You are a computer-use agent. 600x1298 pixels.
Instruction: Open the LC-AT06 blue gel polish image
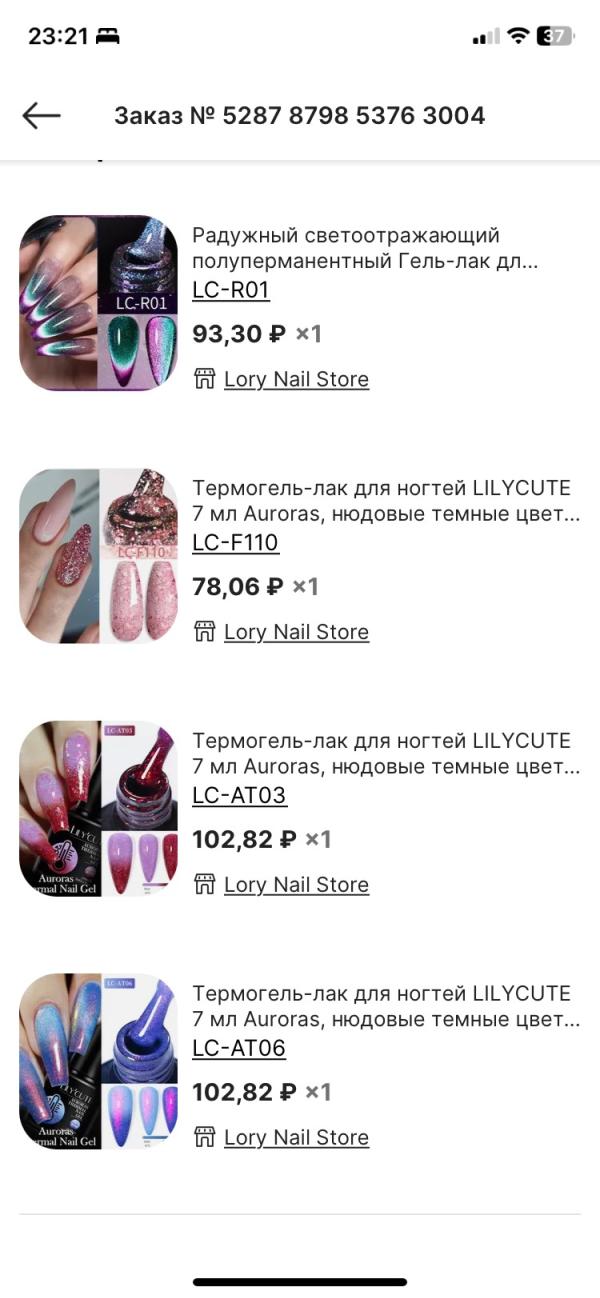[x=99, y=1061]
